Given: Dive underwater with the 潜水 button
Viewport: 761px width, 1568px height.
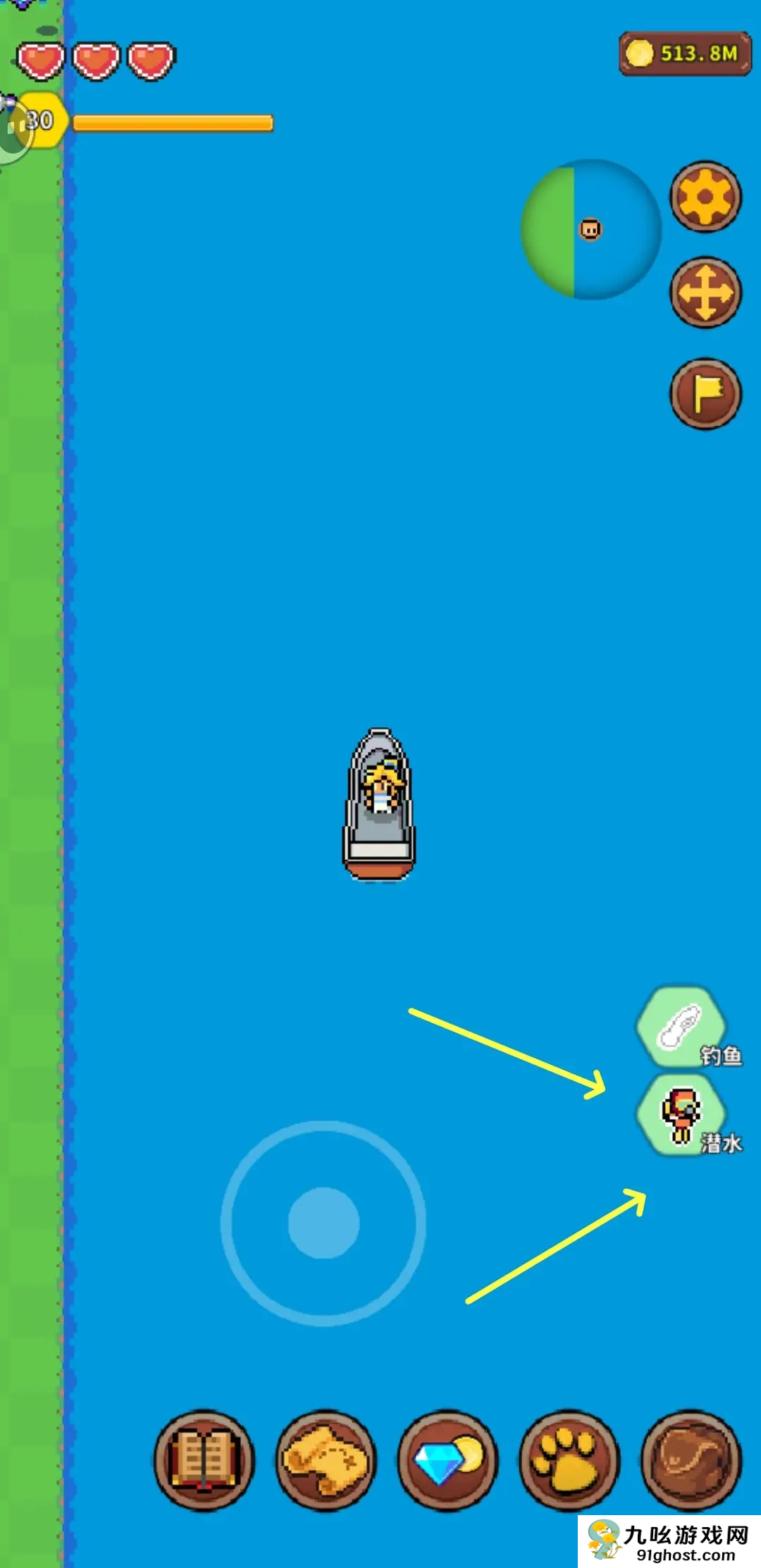Looking at the screenshot, I should (x=681, y=1115).
